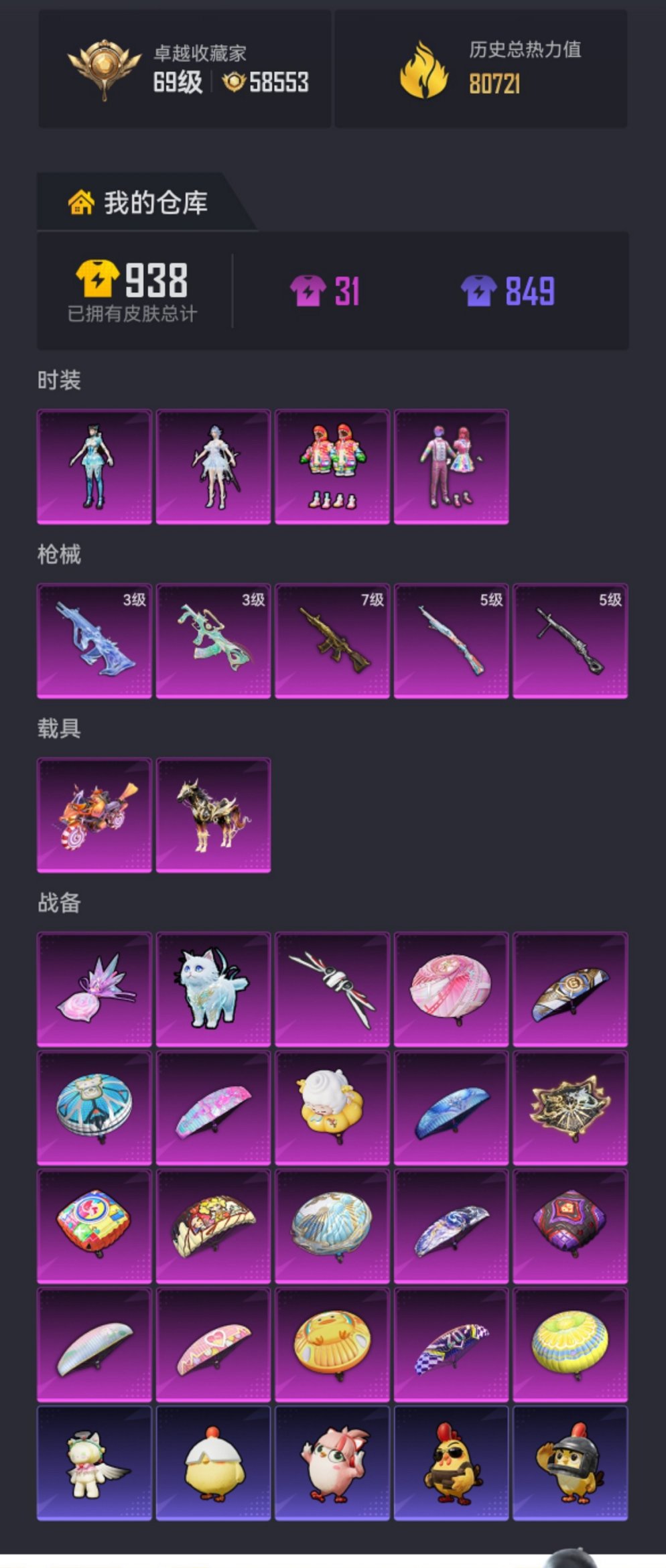This screenshot has width=666, height=1568.
Task: View the white sheep parachute skin
Action: 332,1108
